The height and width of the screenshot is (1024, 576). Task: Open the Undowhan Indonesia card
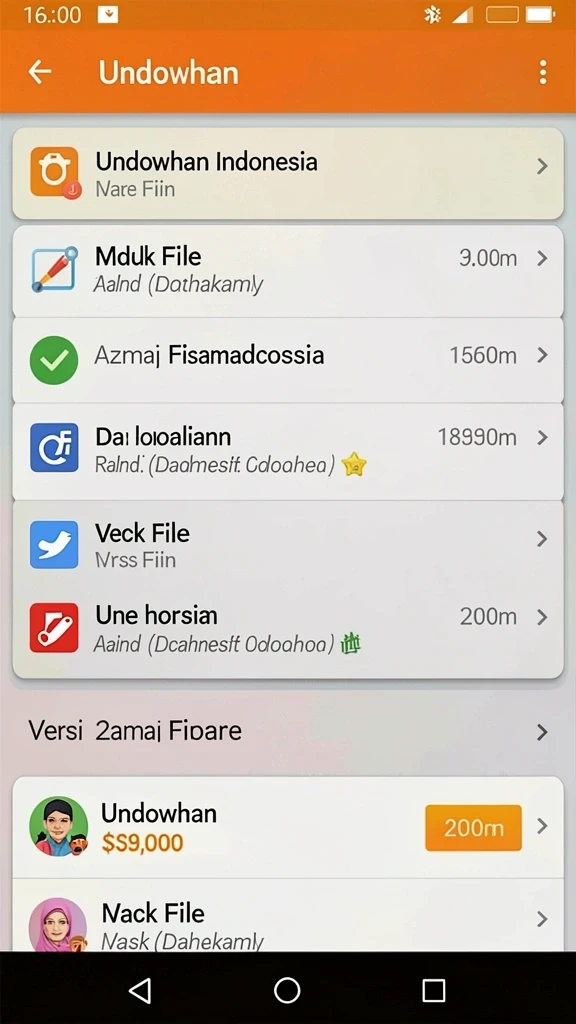tap(288, 173)
